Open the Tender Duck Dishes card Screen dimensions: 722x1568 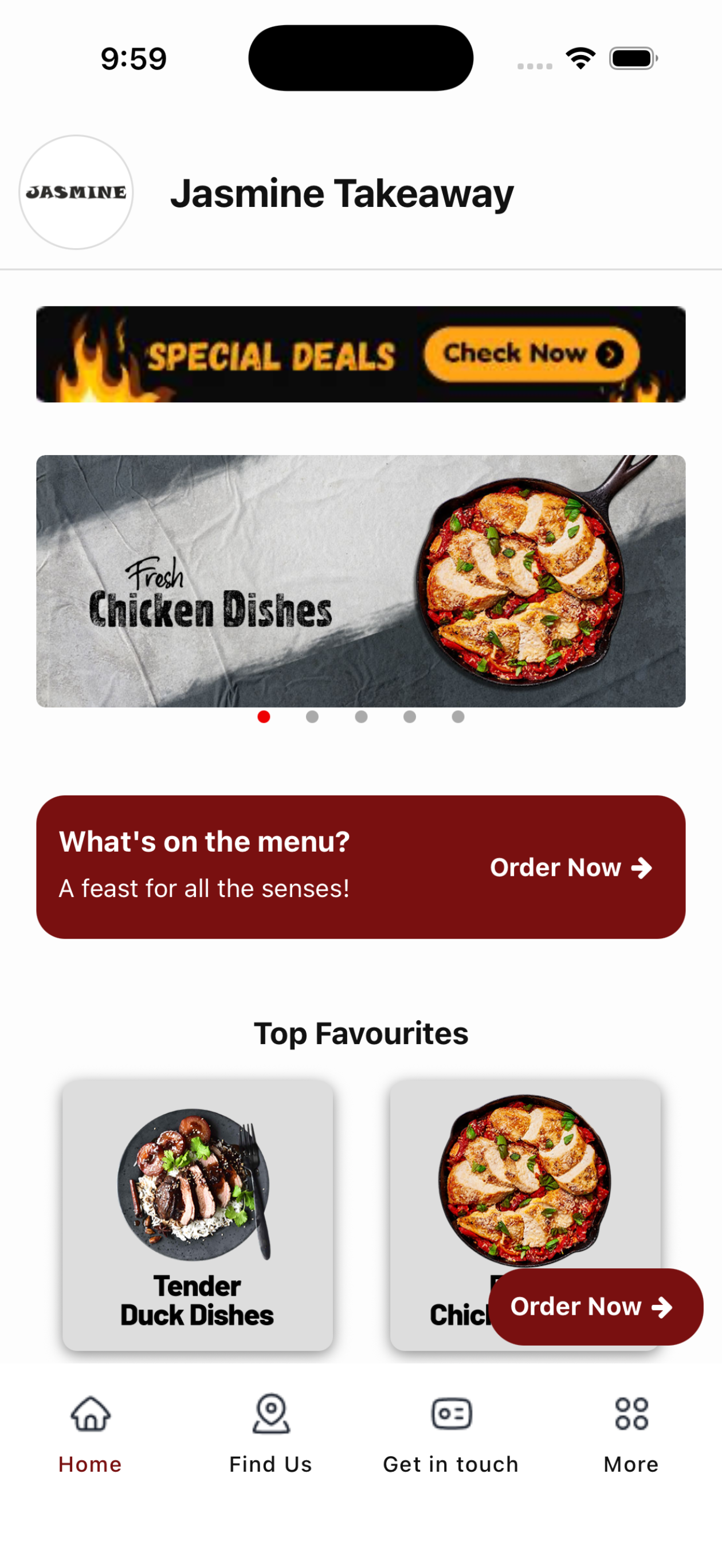point(197,1216)
